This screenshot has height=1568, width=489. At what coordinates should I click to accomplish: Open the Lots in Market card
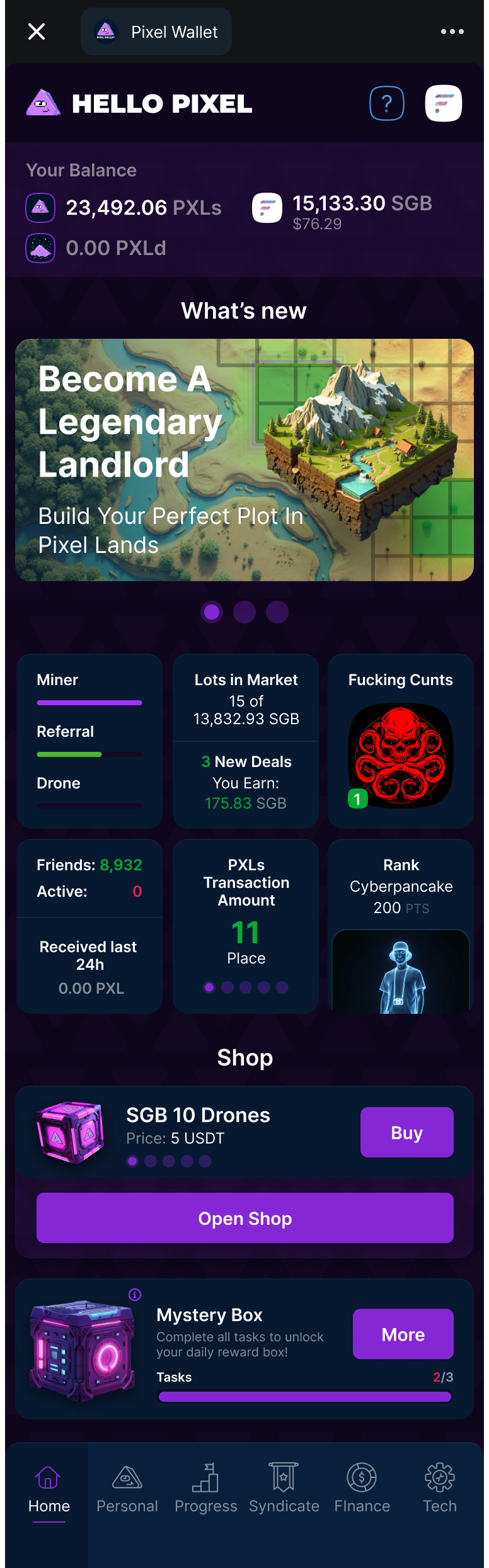point(246,741)
